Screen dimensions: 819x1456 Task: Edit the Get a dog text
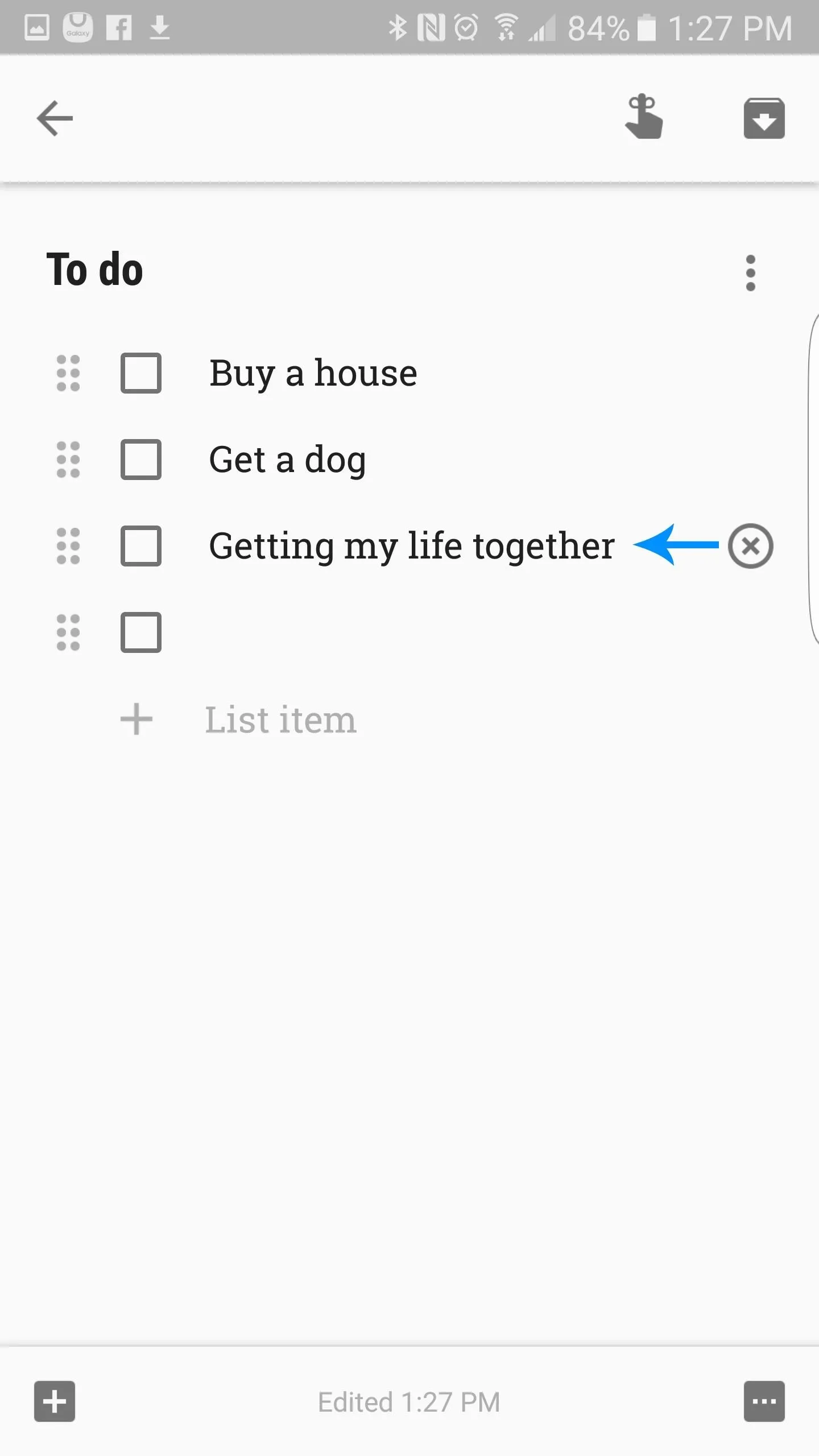tap(287, 460)
